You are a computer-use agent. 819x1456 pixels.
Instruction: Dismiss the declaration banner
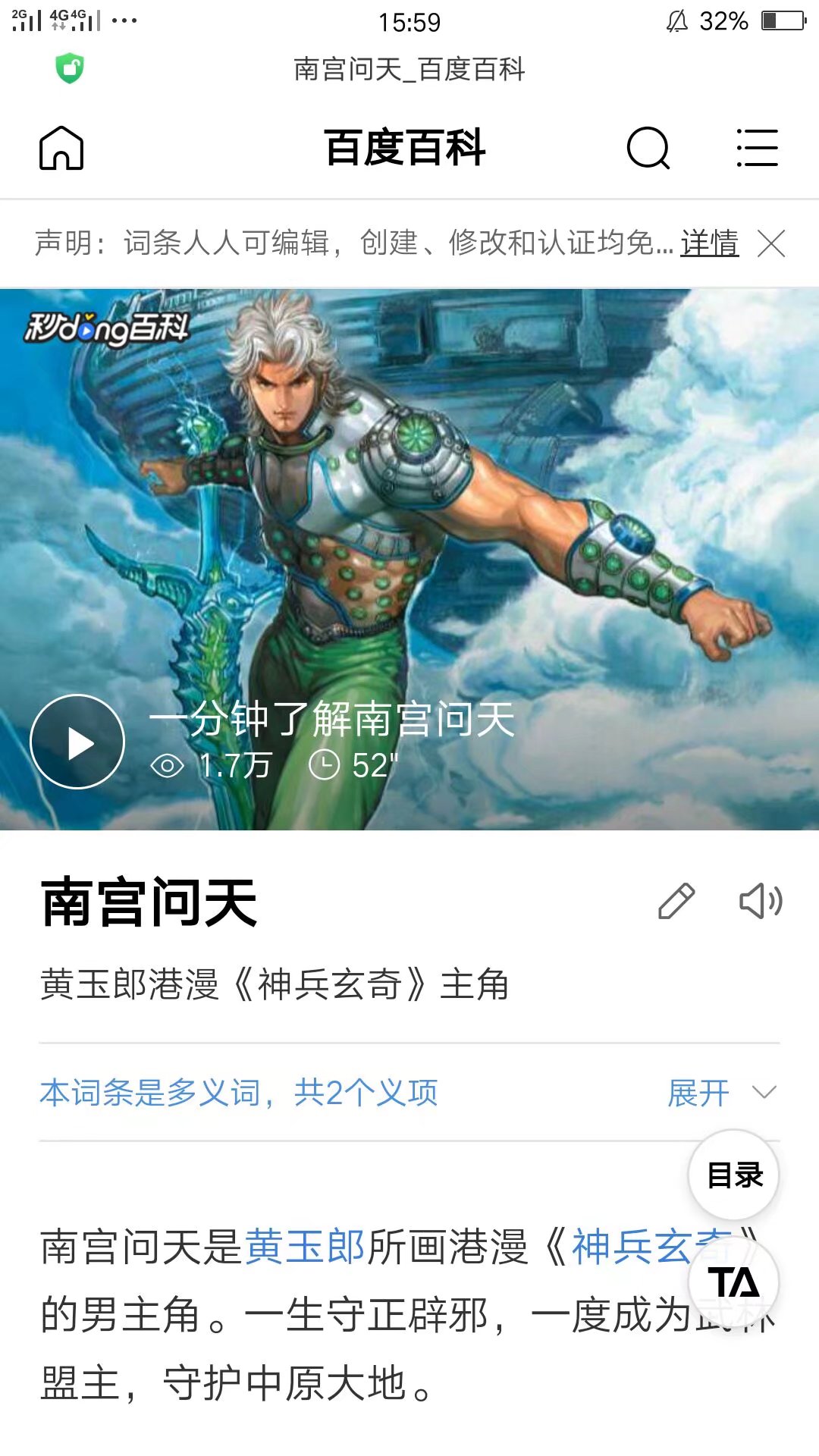(771, 243)
